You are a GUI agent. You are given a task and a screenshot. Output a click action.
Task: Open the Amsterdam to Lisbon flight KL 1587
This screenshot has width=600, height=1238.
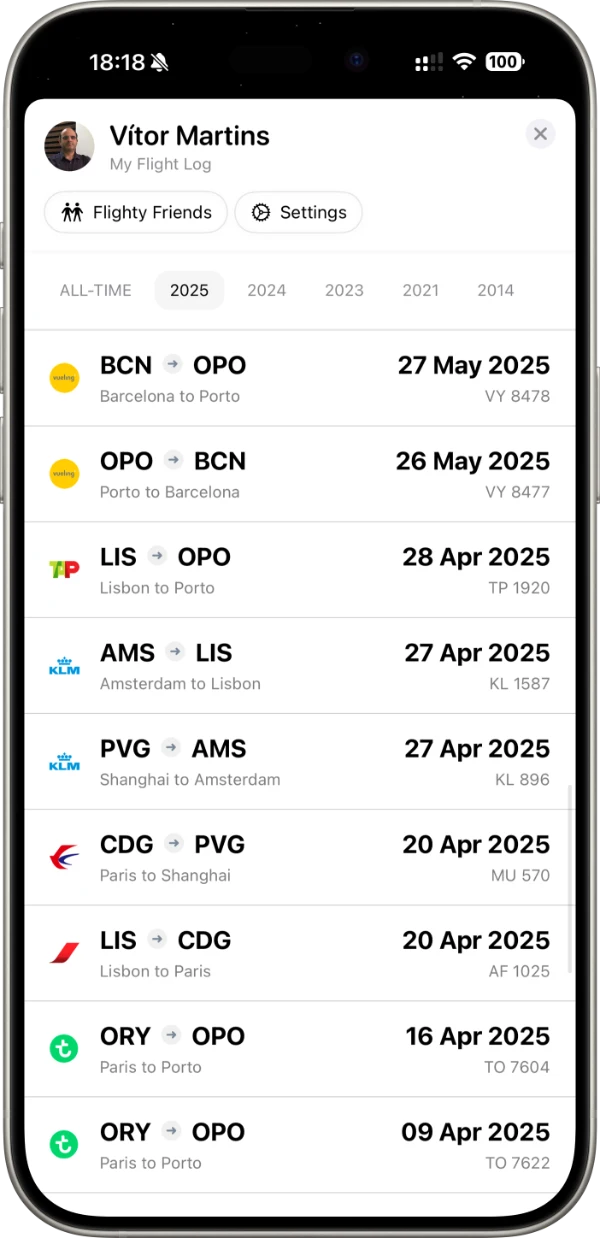pos(300,666)
